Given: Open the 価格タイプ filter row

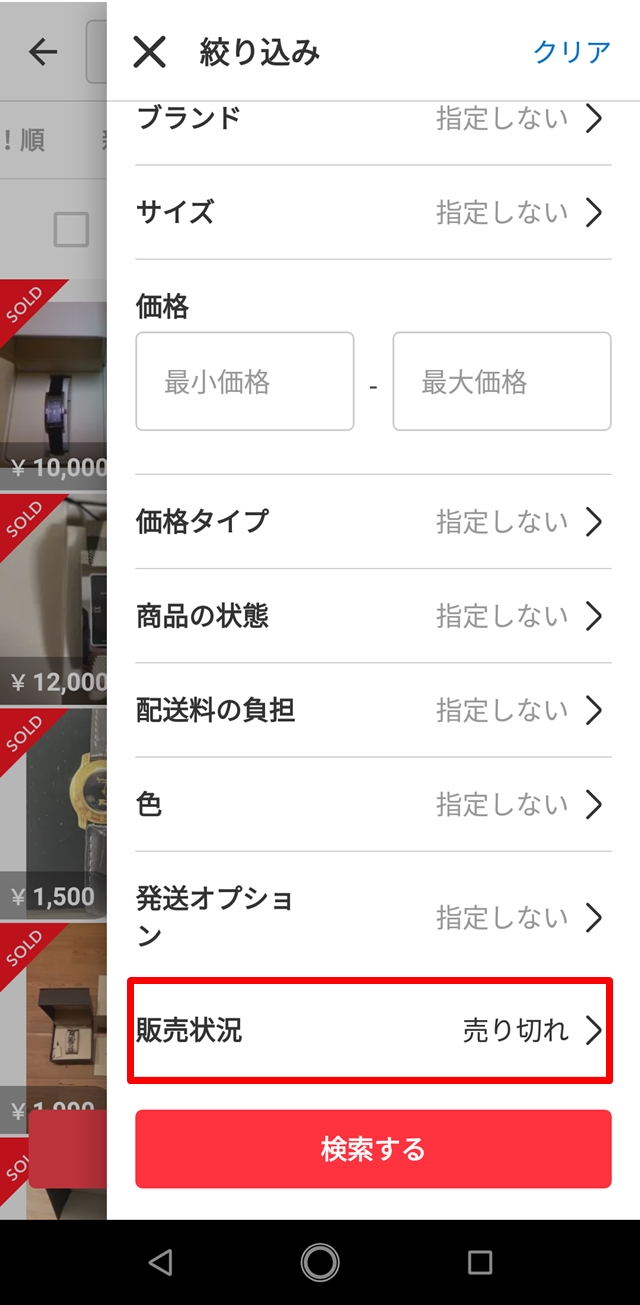Looking at the screenshot, I should 372,521.
